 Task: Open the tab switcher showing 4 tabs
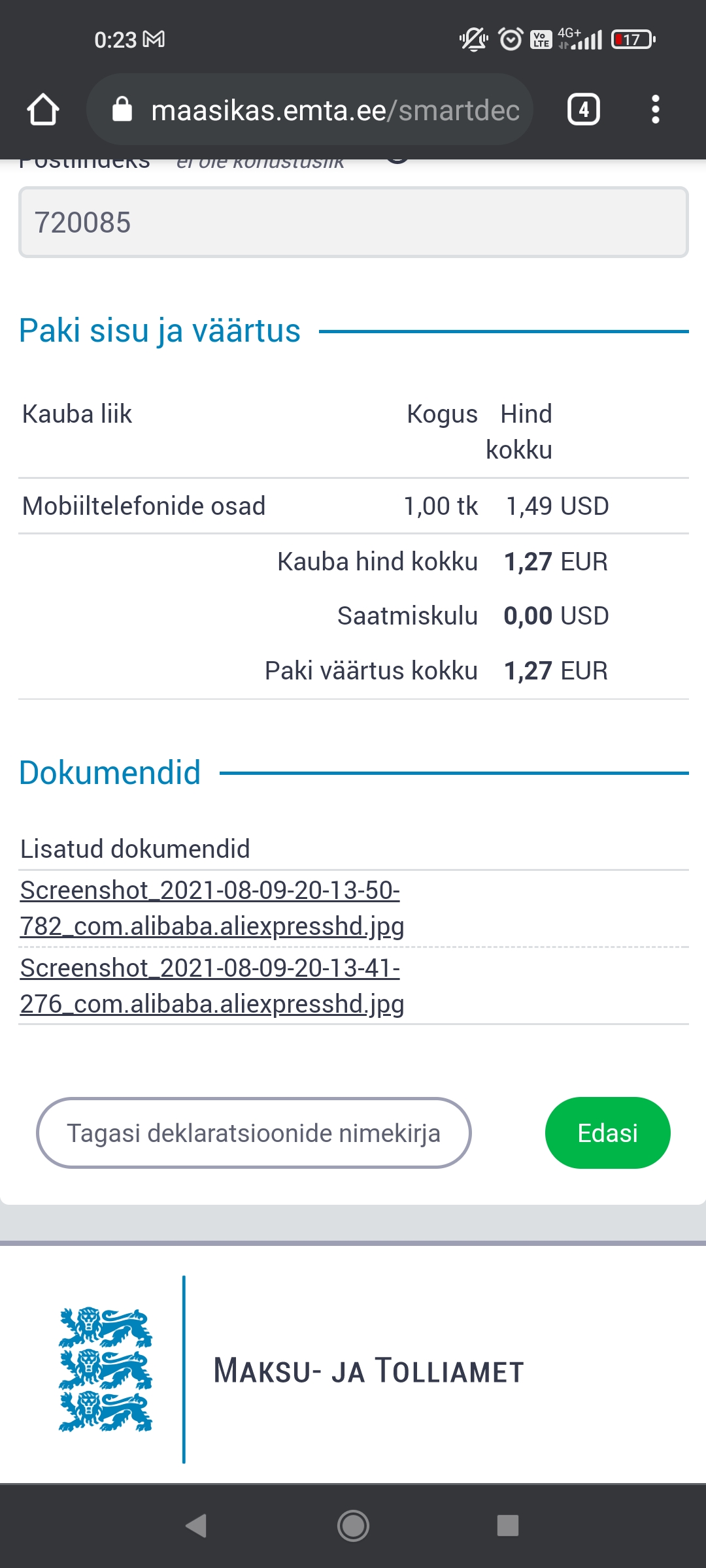tap(583, 110)
